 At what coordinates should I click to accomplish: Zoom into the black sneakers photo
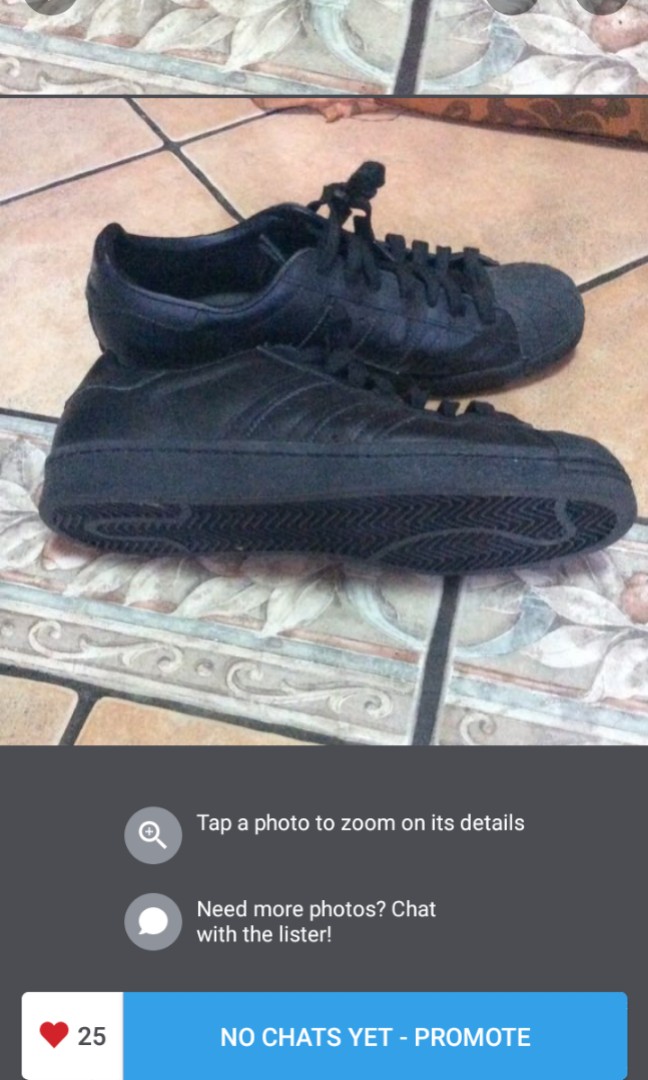(324, 422)
